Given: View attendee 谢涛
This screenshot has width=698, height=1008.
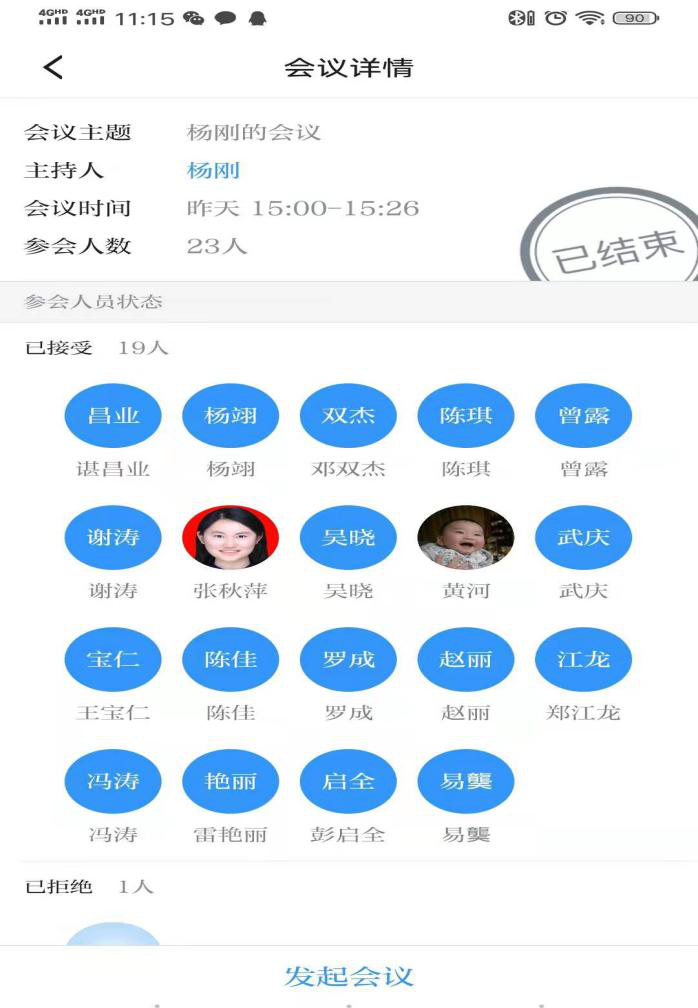Looking at the screenshot, I should pyautogui.click(x=113, y=538).
